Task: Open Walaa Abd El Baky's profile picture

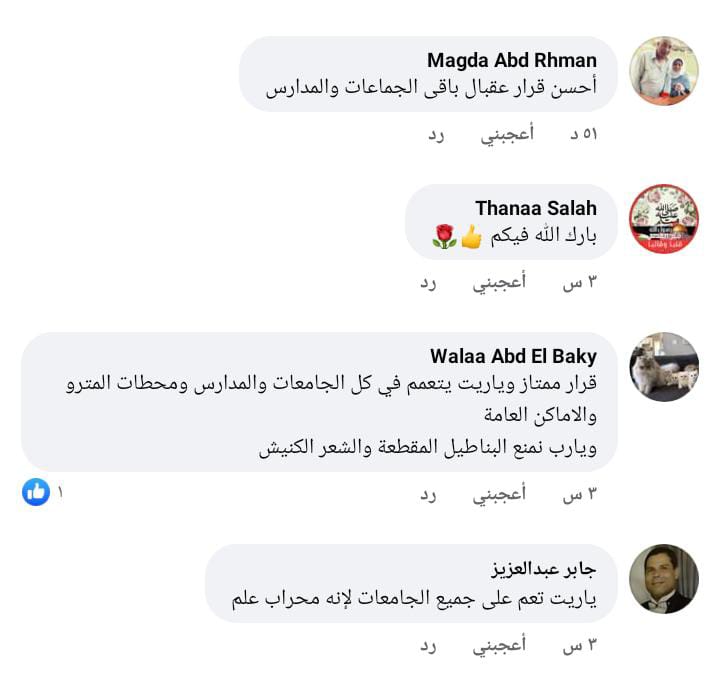Action: pyautogui.click(x=663, y=367)
